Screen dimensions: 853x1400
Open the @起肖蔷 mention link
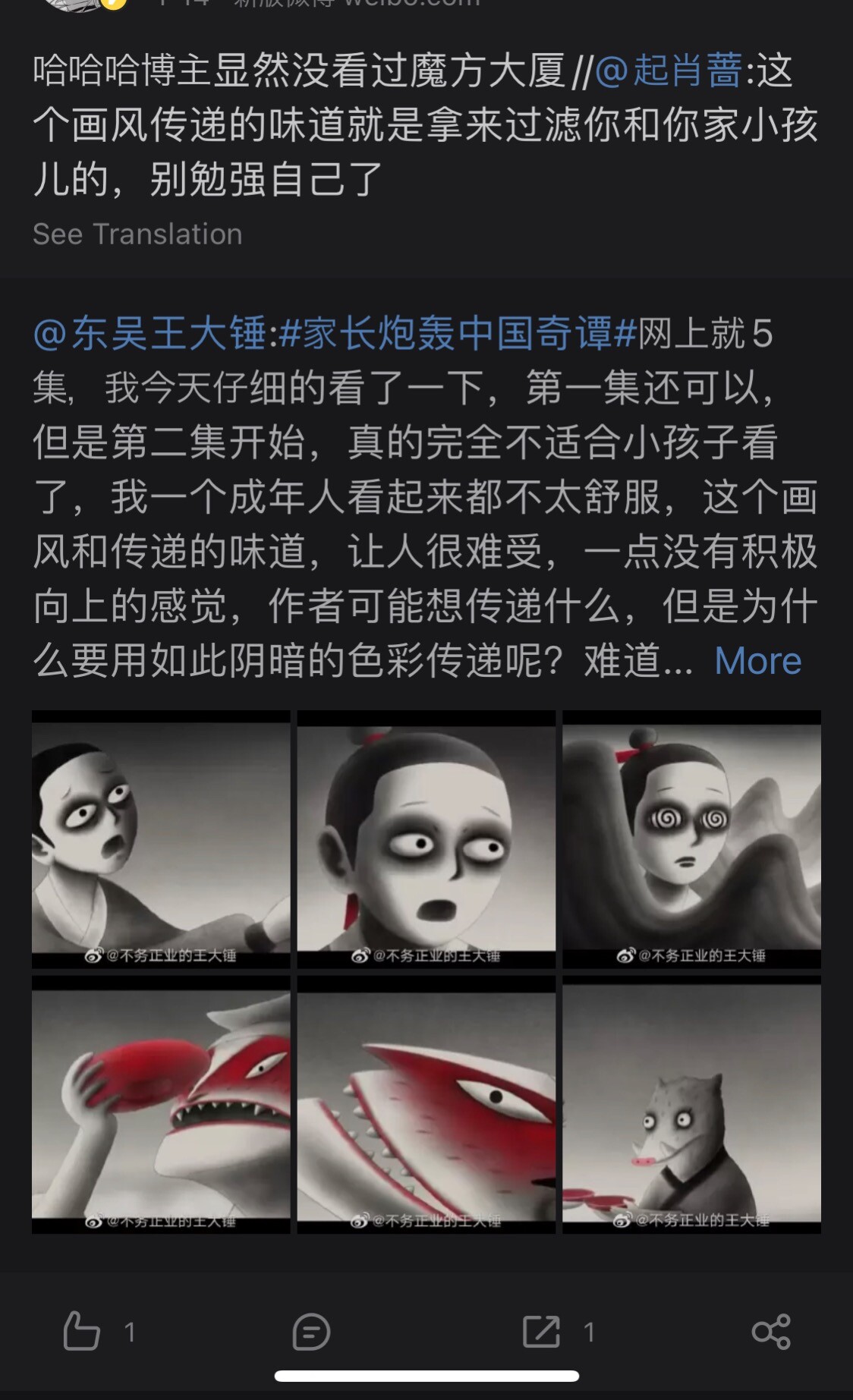coord(669,71)
